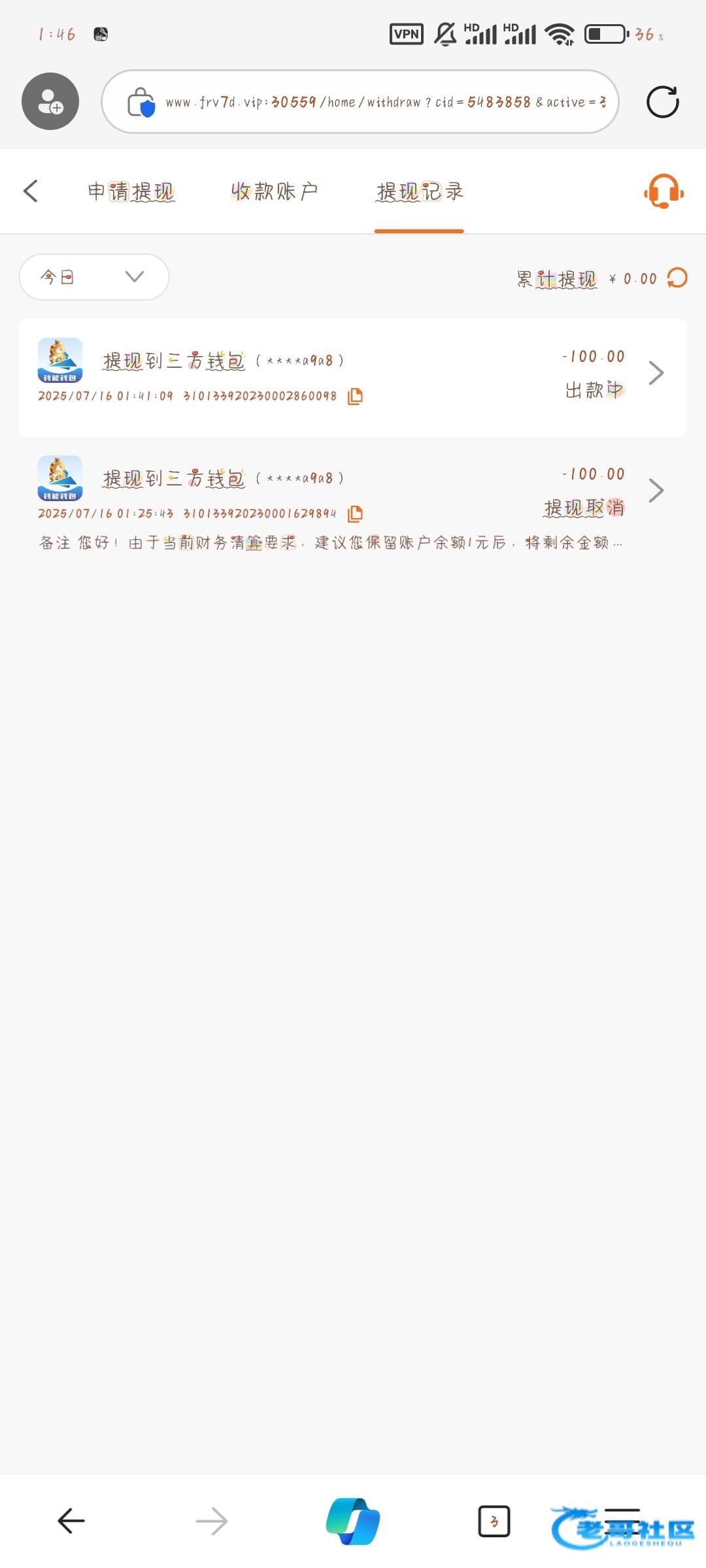The height and width of the screenshot is (1568, 706).
Task: Open the browser profile icon
Action: 50,101
